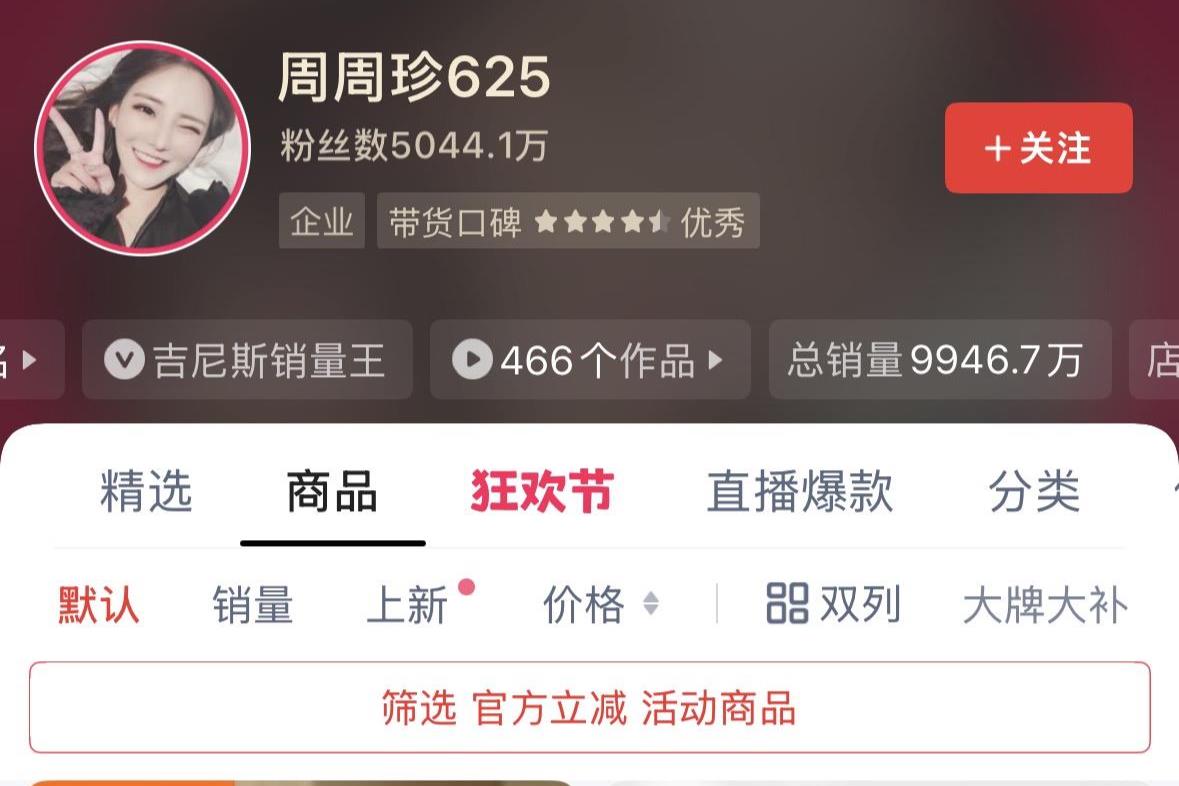Image resolution: width=1179 pixels, height=786 pixels.
Task: Open the 466个作品 videos list
Action: pyautogui.click(x=589, y=360)
